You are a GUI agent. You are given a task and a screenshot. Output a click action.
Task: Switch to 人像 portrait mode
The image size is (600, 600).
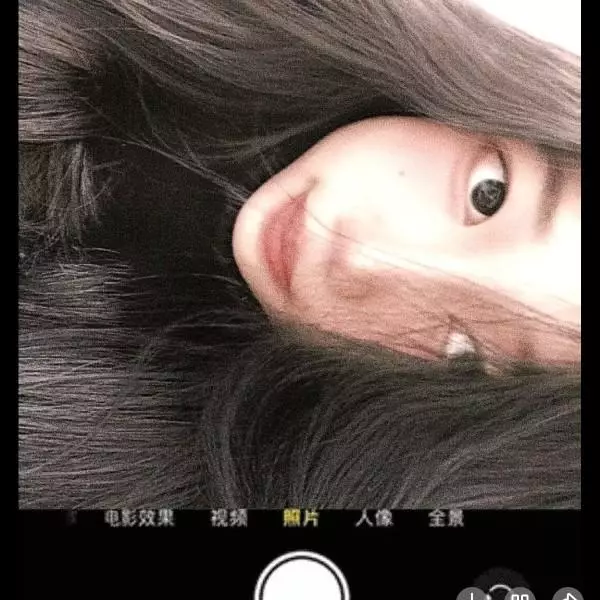[373, 519]
